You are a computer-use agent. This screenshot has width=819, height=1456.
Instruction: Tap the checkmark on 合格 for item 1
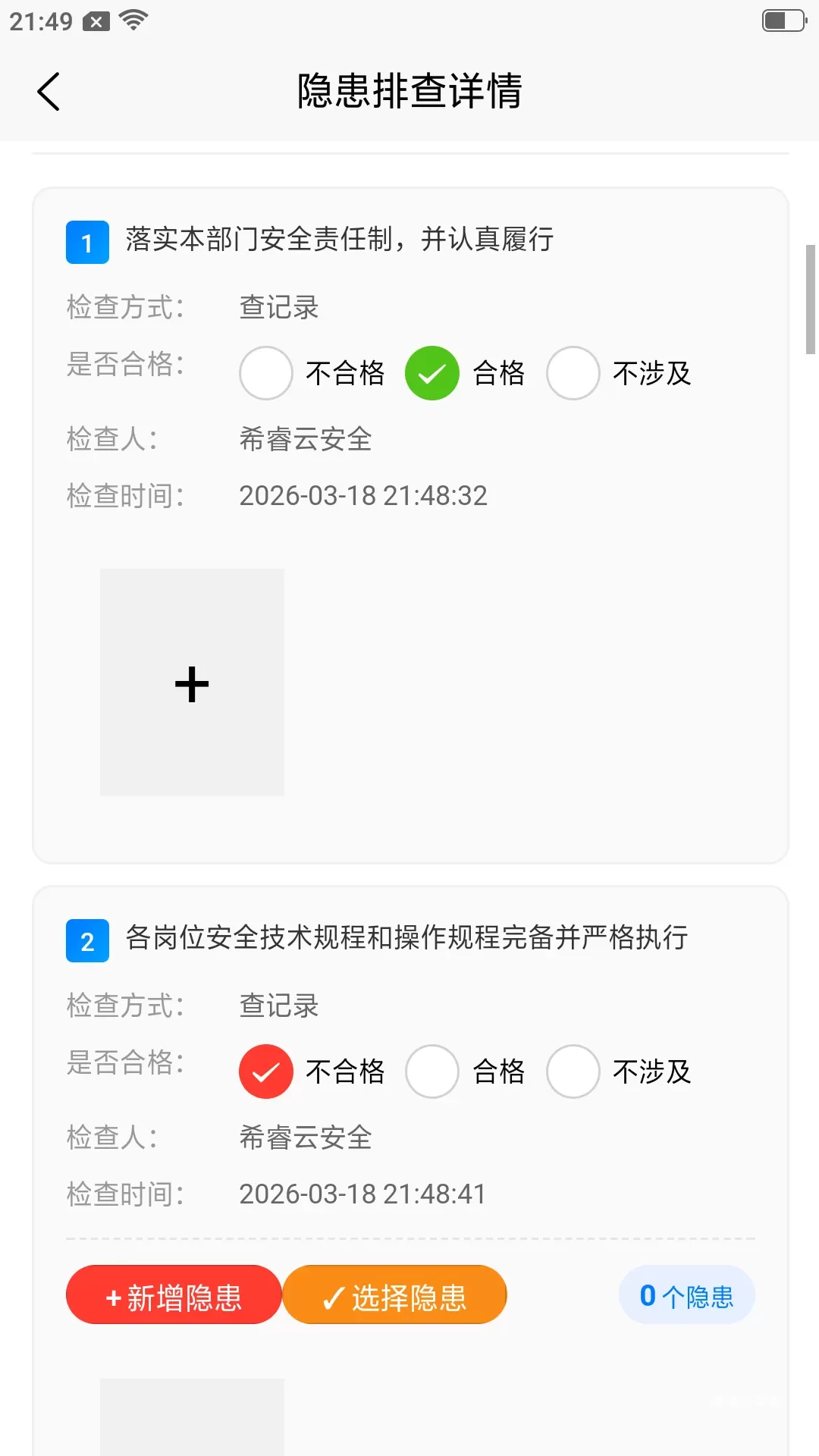coord(431,373)
